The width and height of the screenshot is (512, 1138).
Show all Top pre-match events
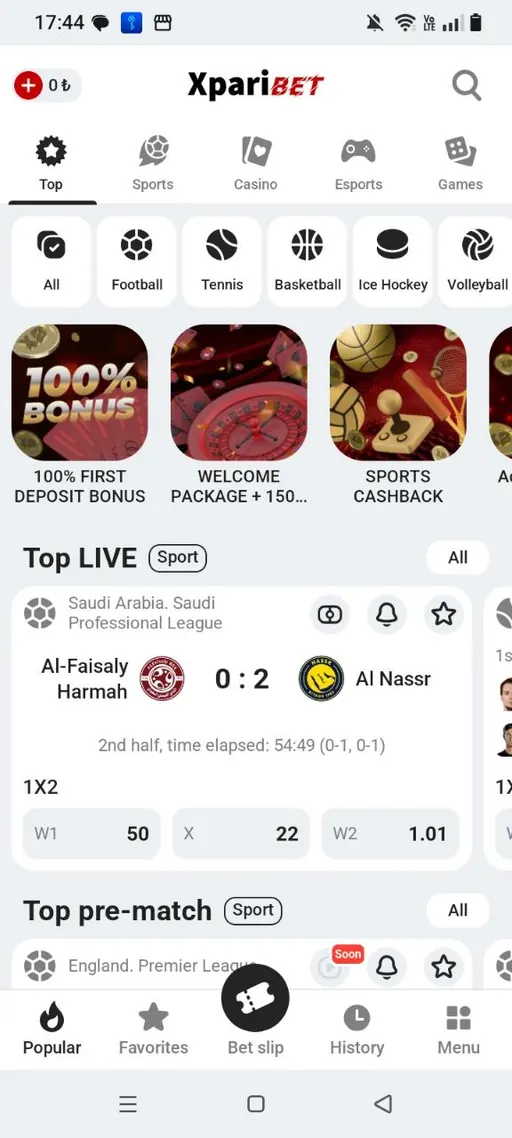(458, 910)
